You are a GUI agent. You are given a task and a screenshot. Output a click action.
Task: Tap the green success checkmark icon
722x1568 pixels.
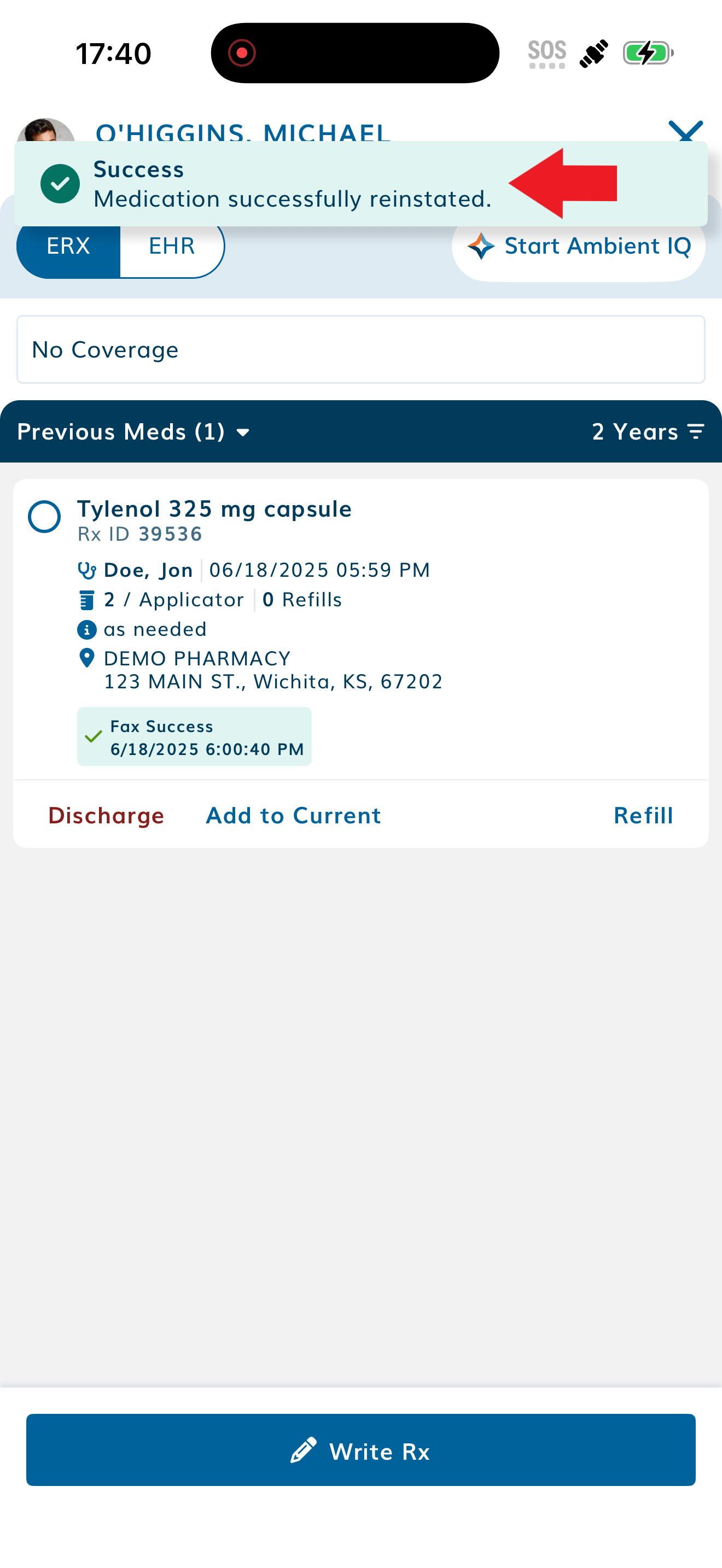click(60, 183)
